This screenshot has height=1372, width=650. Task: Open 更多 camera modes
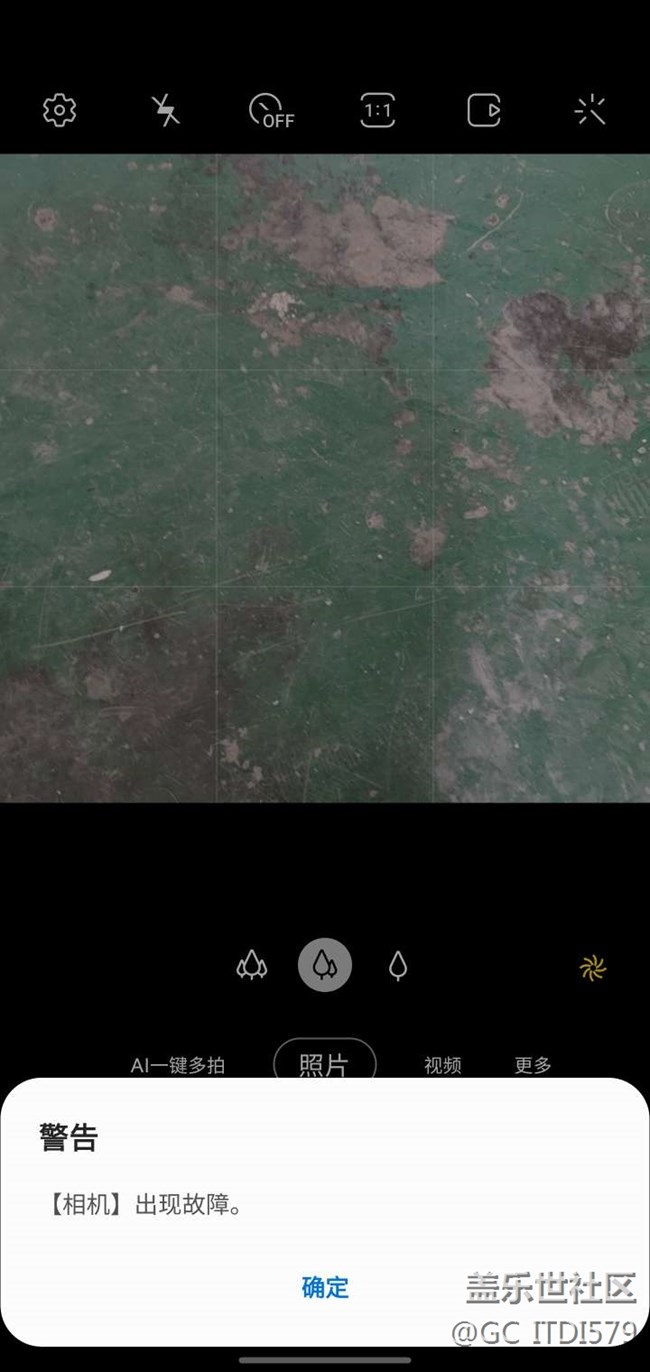click(533, 1065)
